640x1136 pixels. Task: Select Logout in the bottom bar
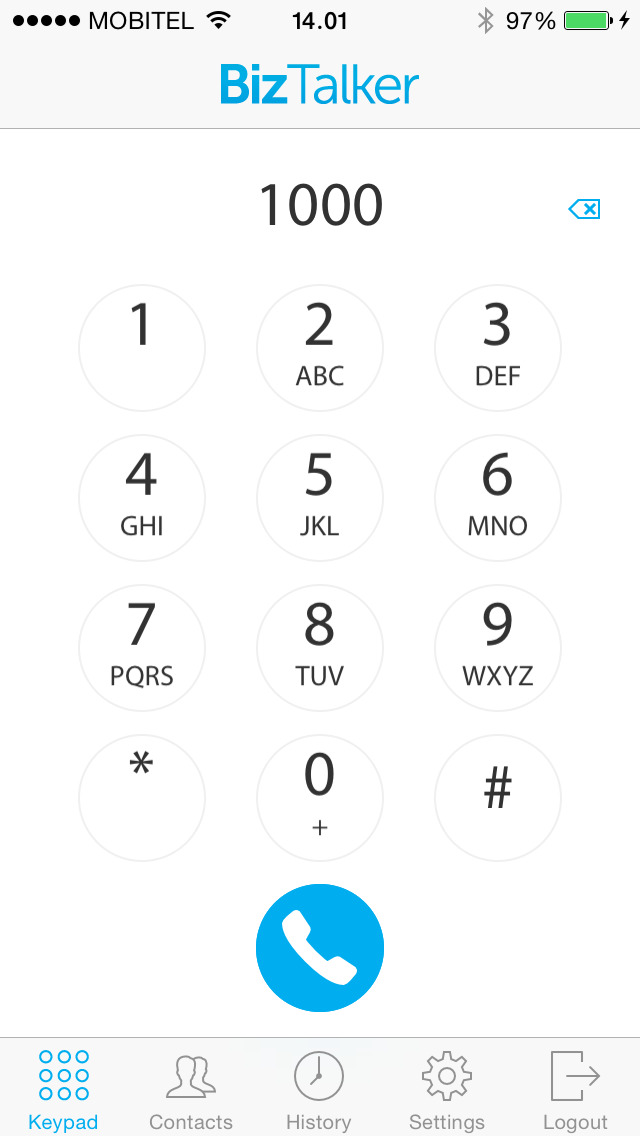click(x=575, y=1089)
